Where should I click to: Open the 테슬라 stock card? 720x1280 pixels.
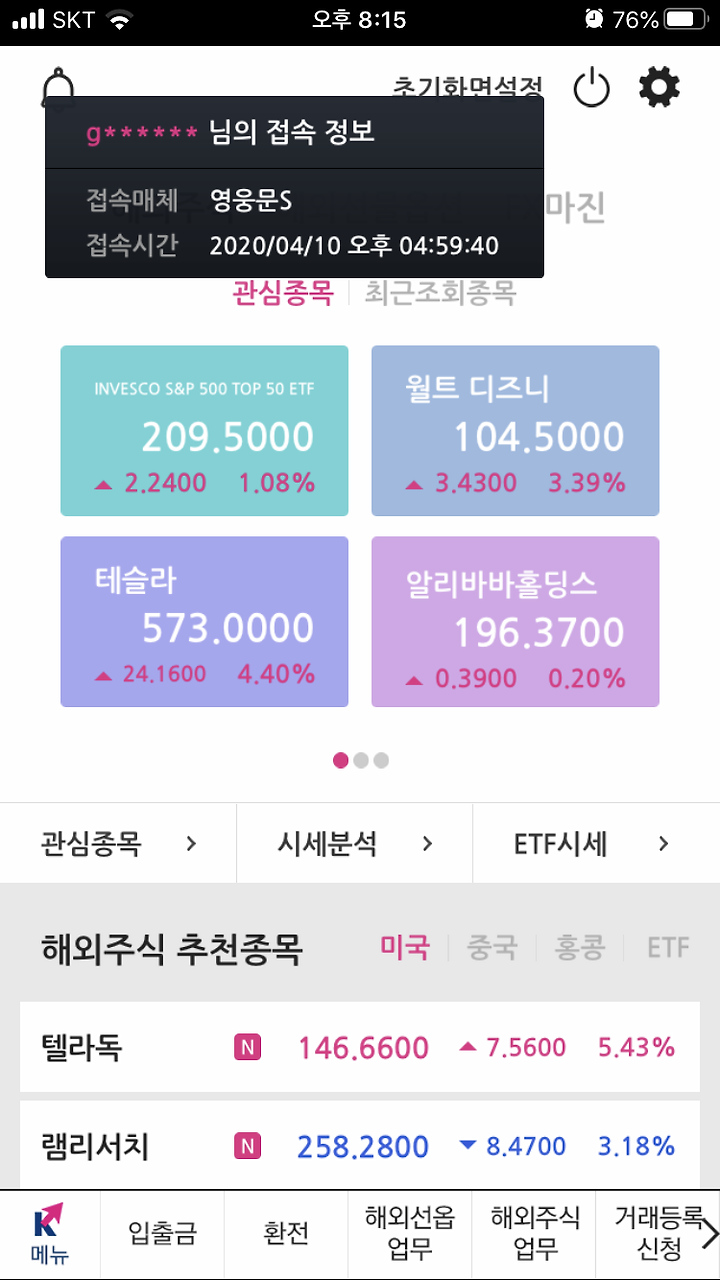(x=204, y=622)
